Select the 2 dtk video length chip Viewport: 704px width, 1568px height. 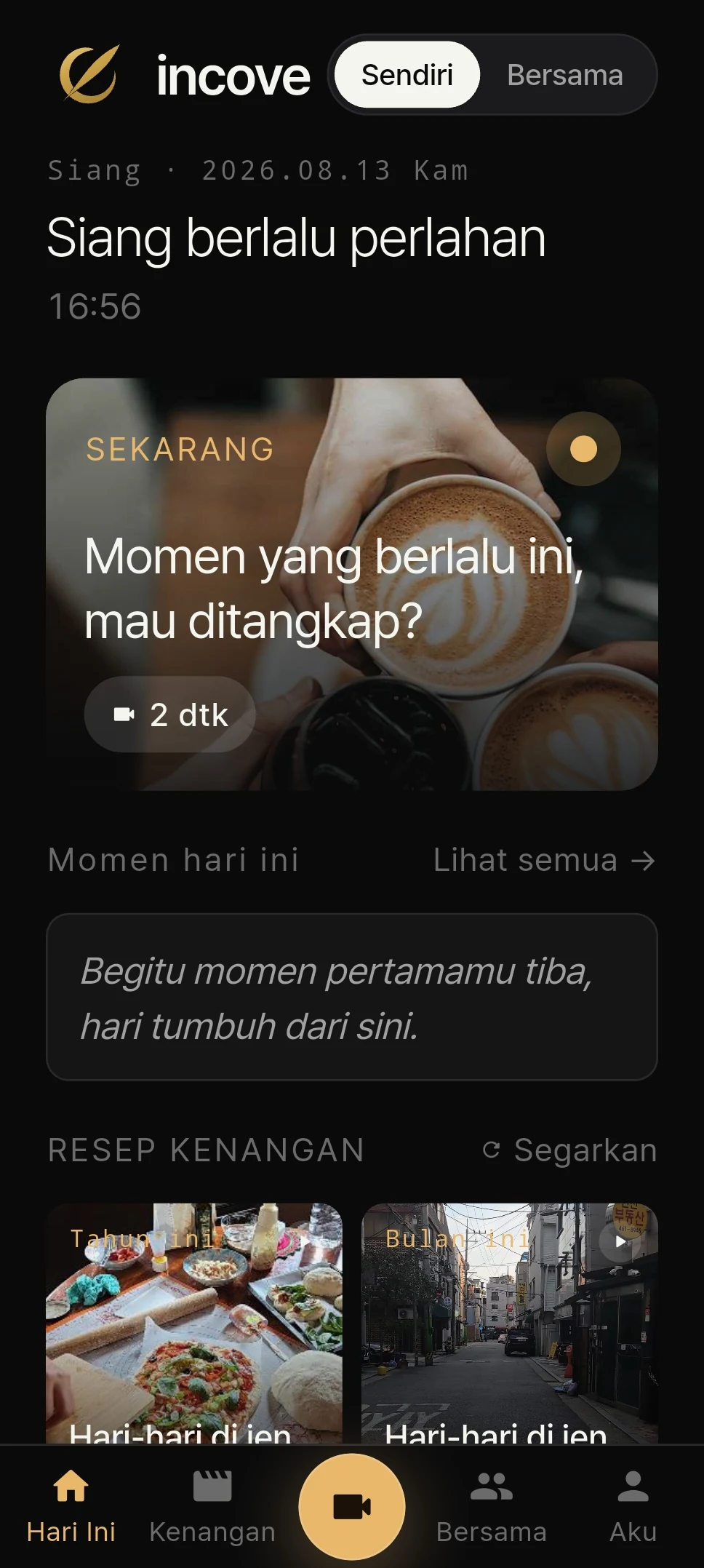(170, 715)
